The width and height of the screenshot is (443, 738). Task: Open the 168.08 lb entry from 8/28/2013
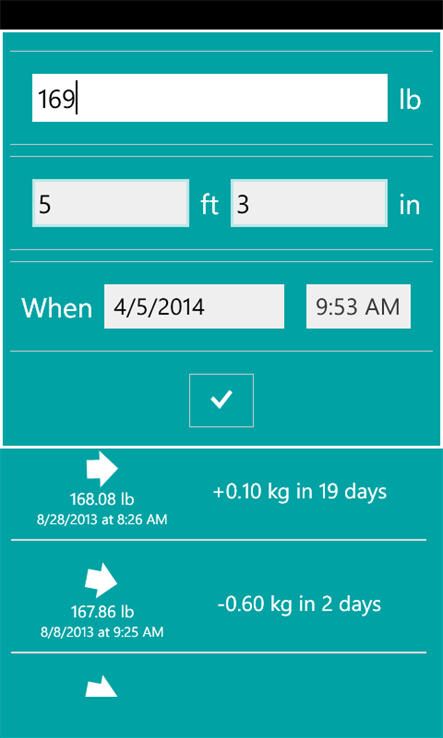point(218,493)
